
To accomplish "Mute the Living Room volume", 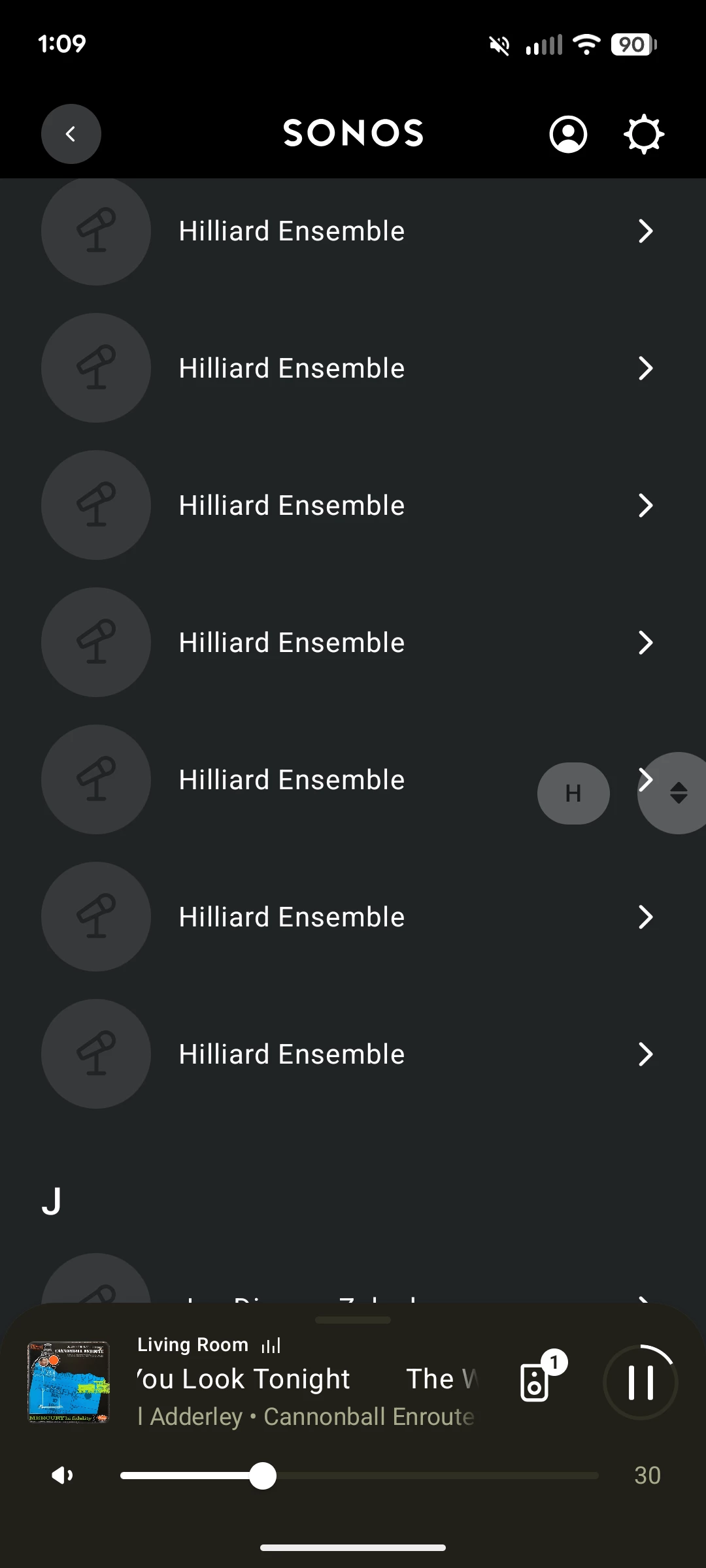I will 63,1475.
